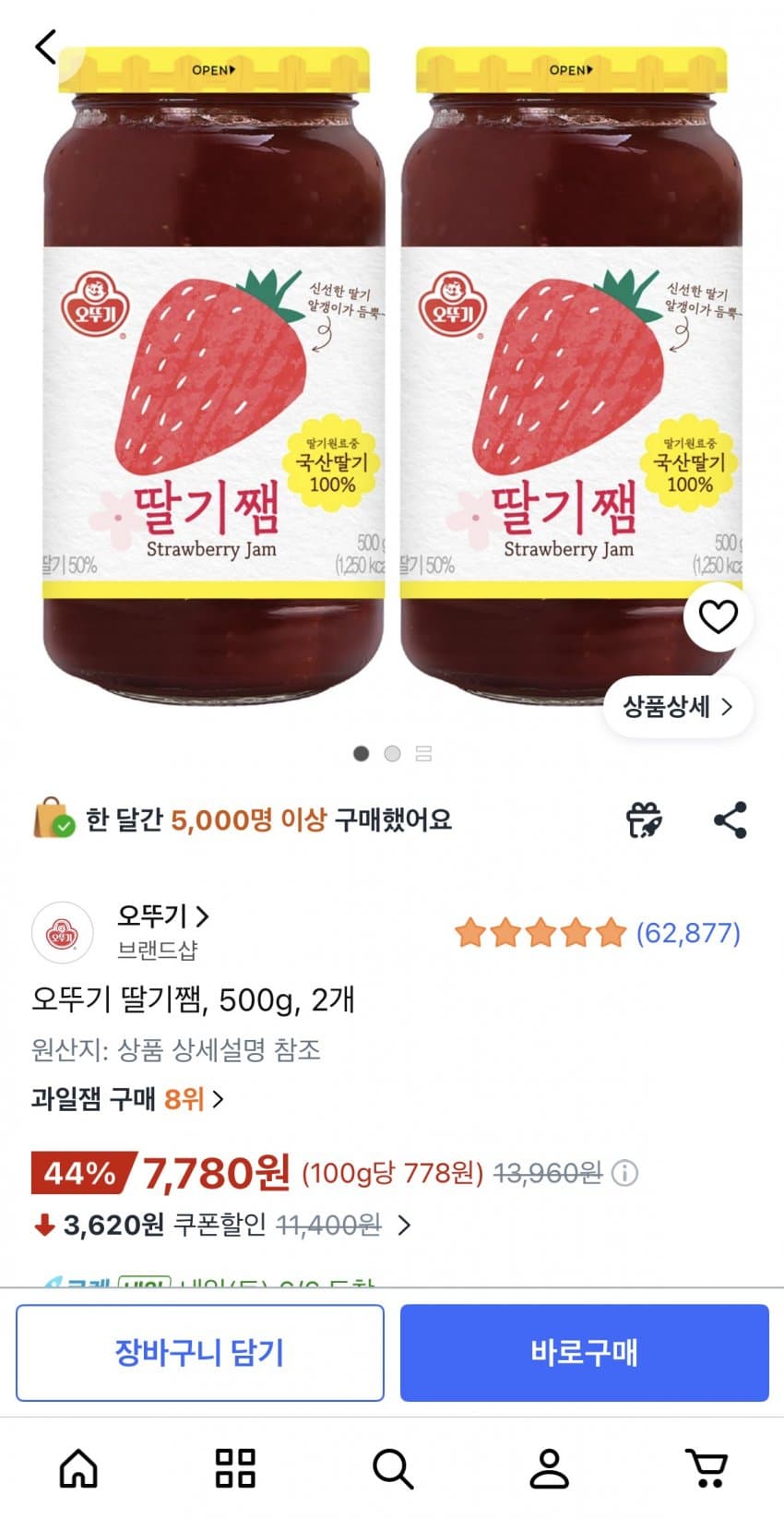The image size is (784, 1519).
Task: Expand the 3,620원 쿠폰할인 details
Action: 222,1226
